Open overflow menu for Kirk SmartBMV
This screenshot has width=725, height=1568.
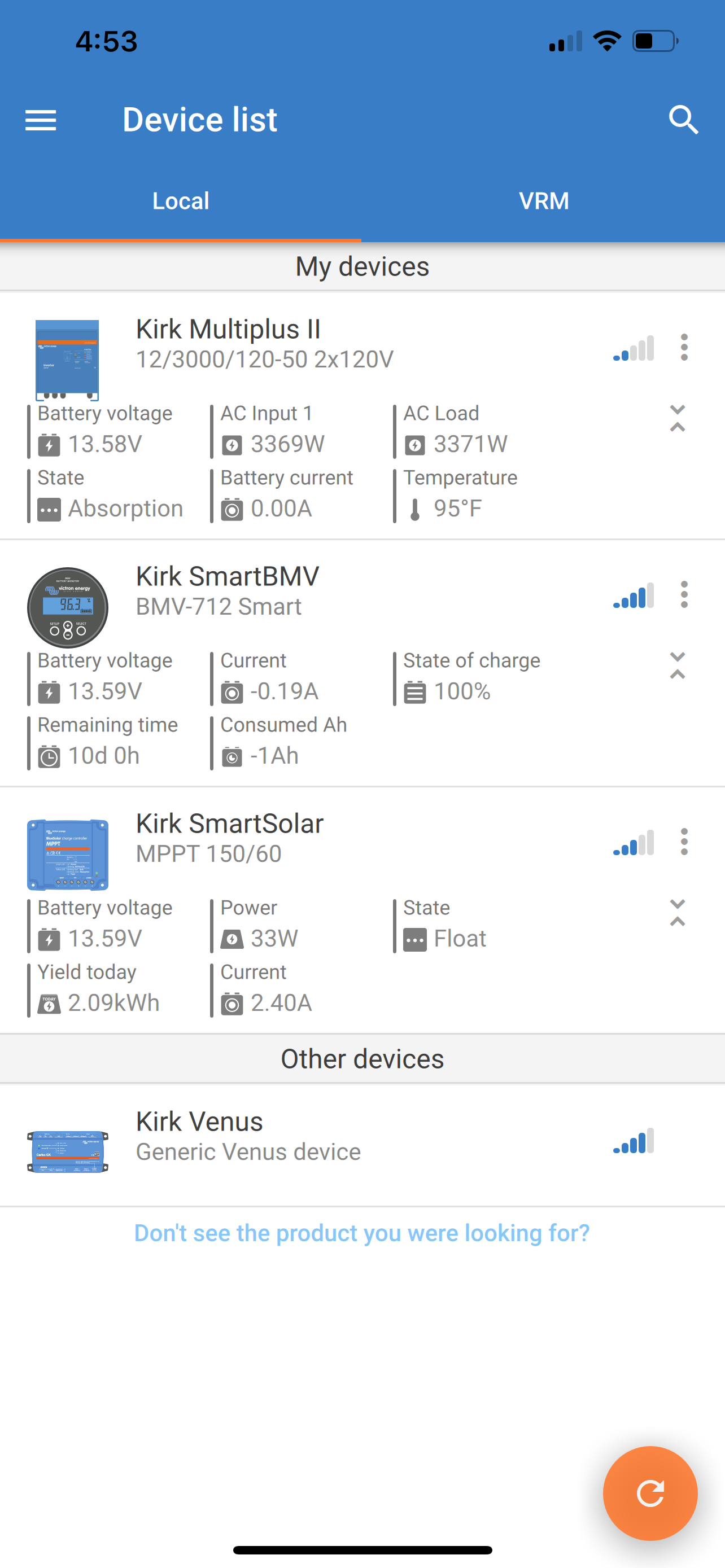pyautogui.click(x=684, y=594)
